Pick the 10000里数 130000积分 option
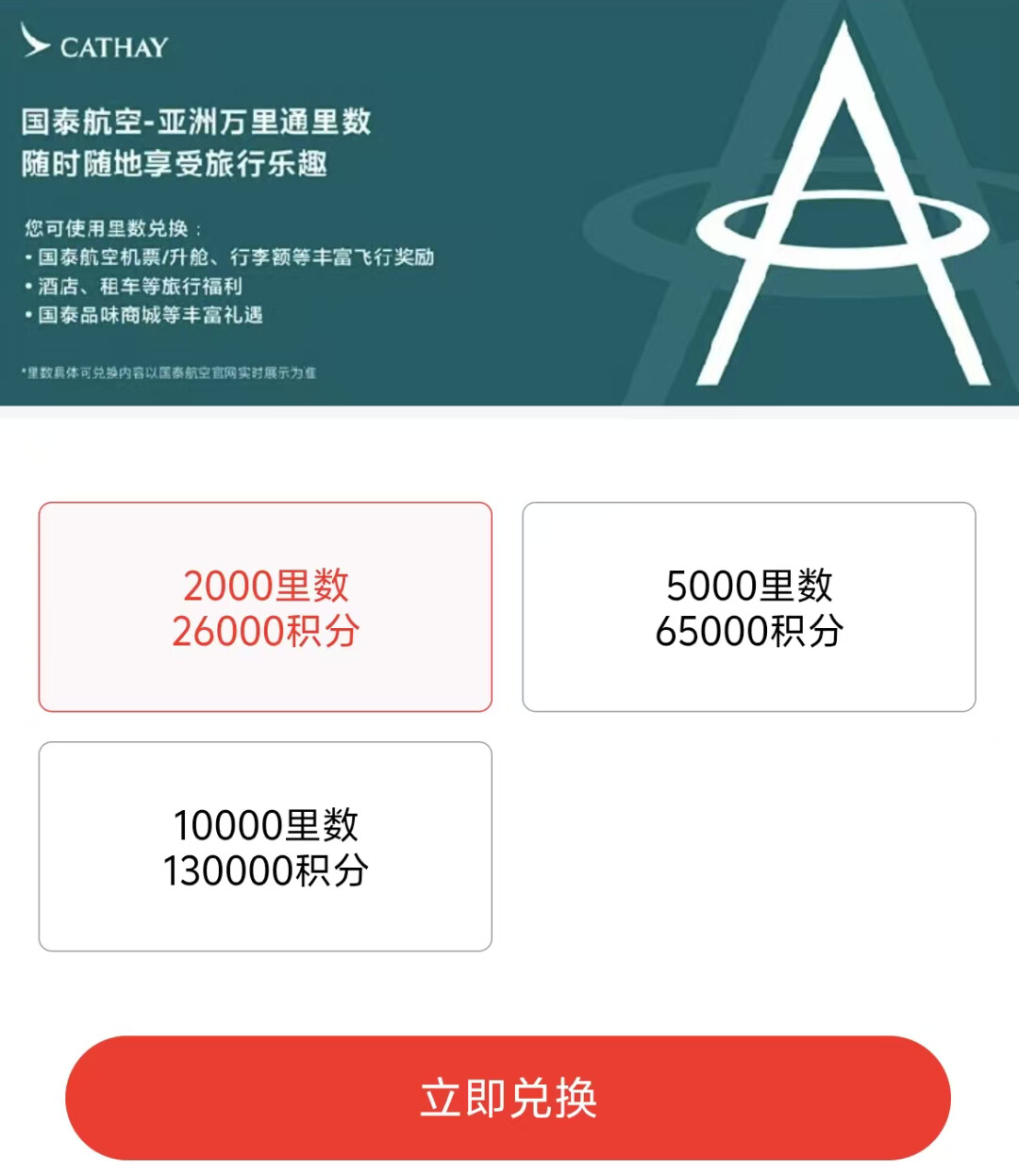 265,846
